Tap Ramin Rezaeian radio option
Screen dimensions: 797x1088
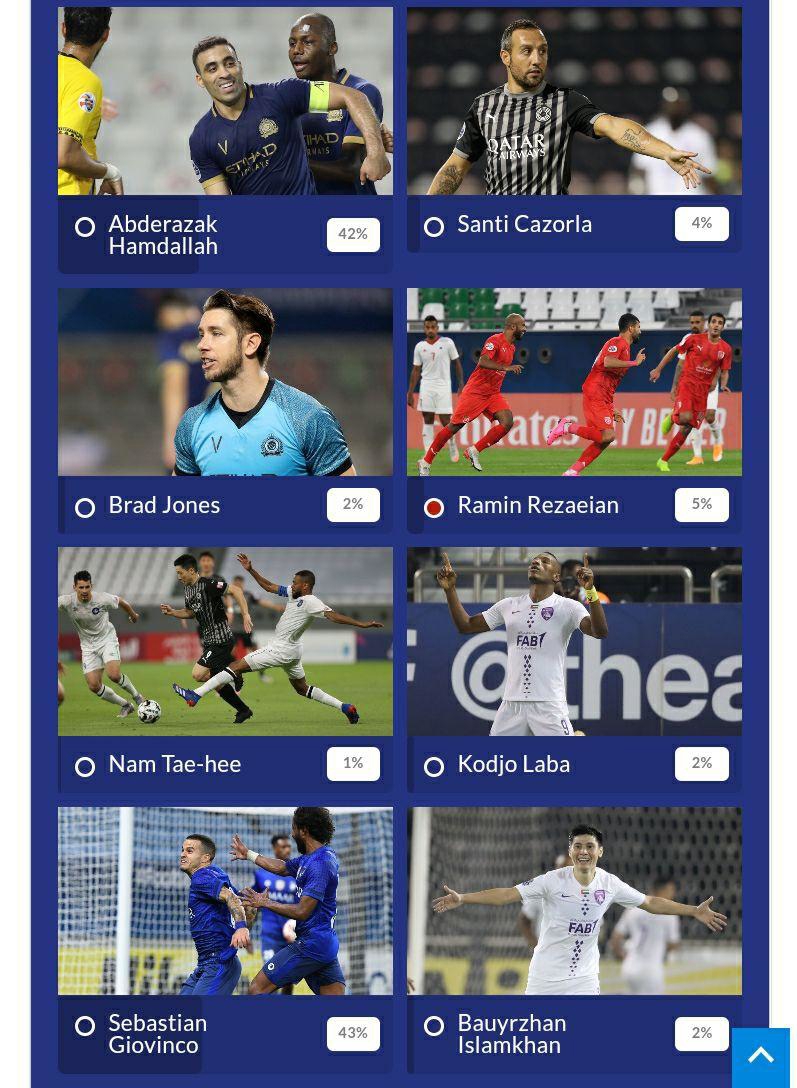pos(434,508)
